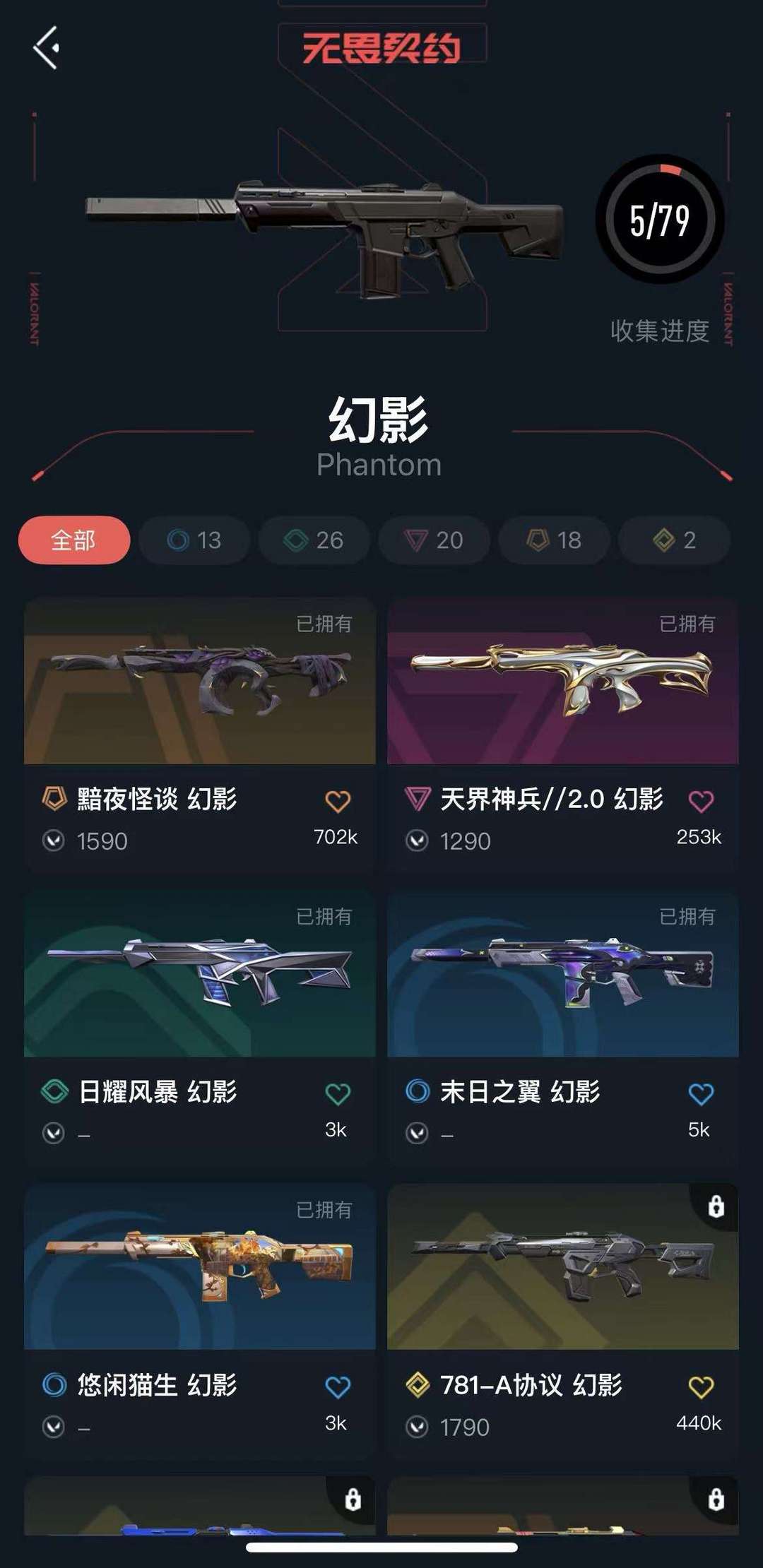Image resolution: width=763 pixels, height=1568 pixels.
Task: Filter skins by the blue tier showing 13
Action: click(x=194, y=540)
